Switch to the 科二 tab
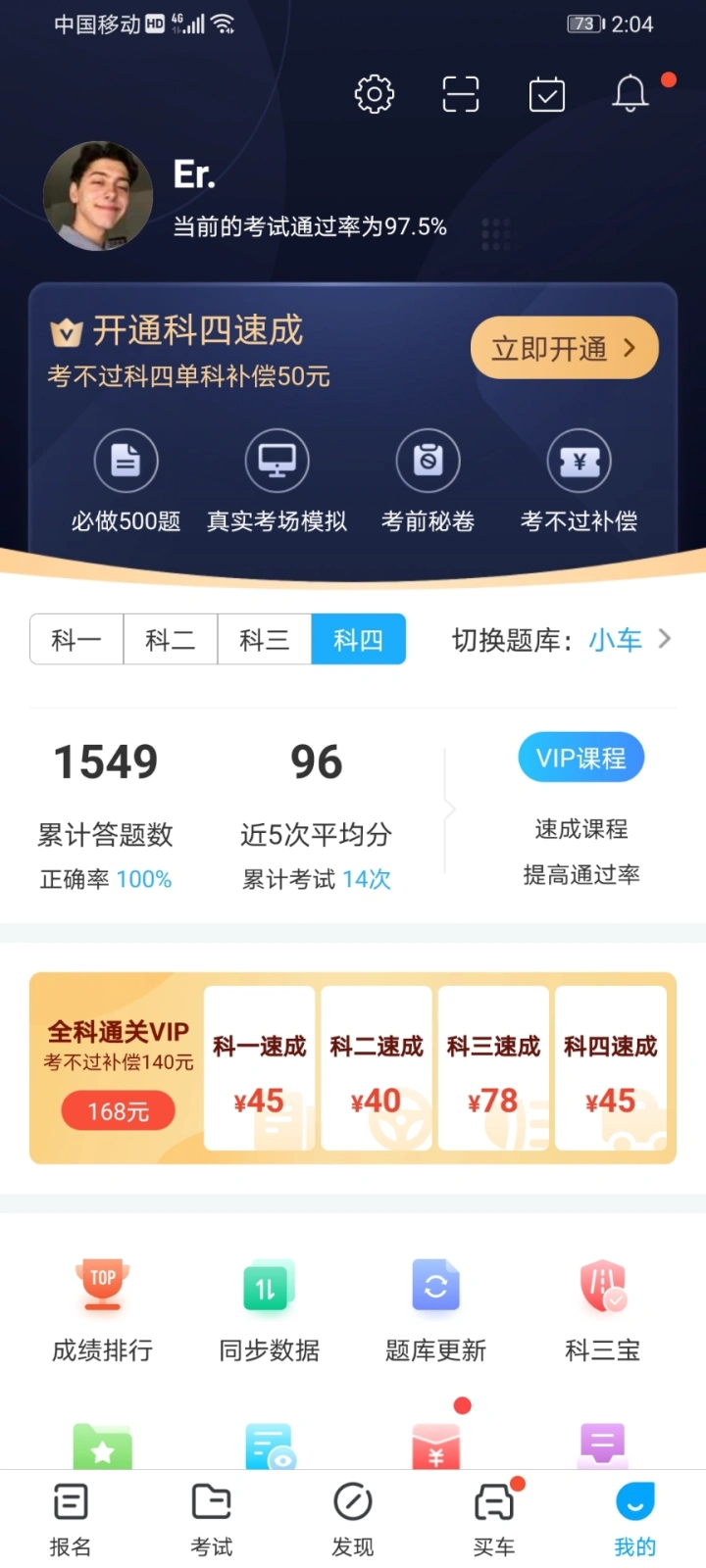The height and width of the screenshot is (1568, 706). tap(171, 640)
